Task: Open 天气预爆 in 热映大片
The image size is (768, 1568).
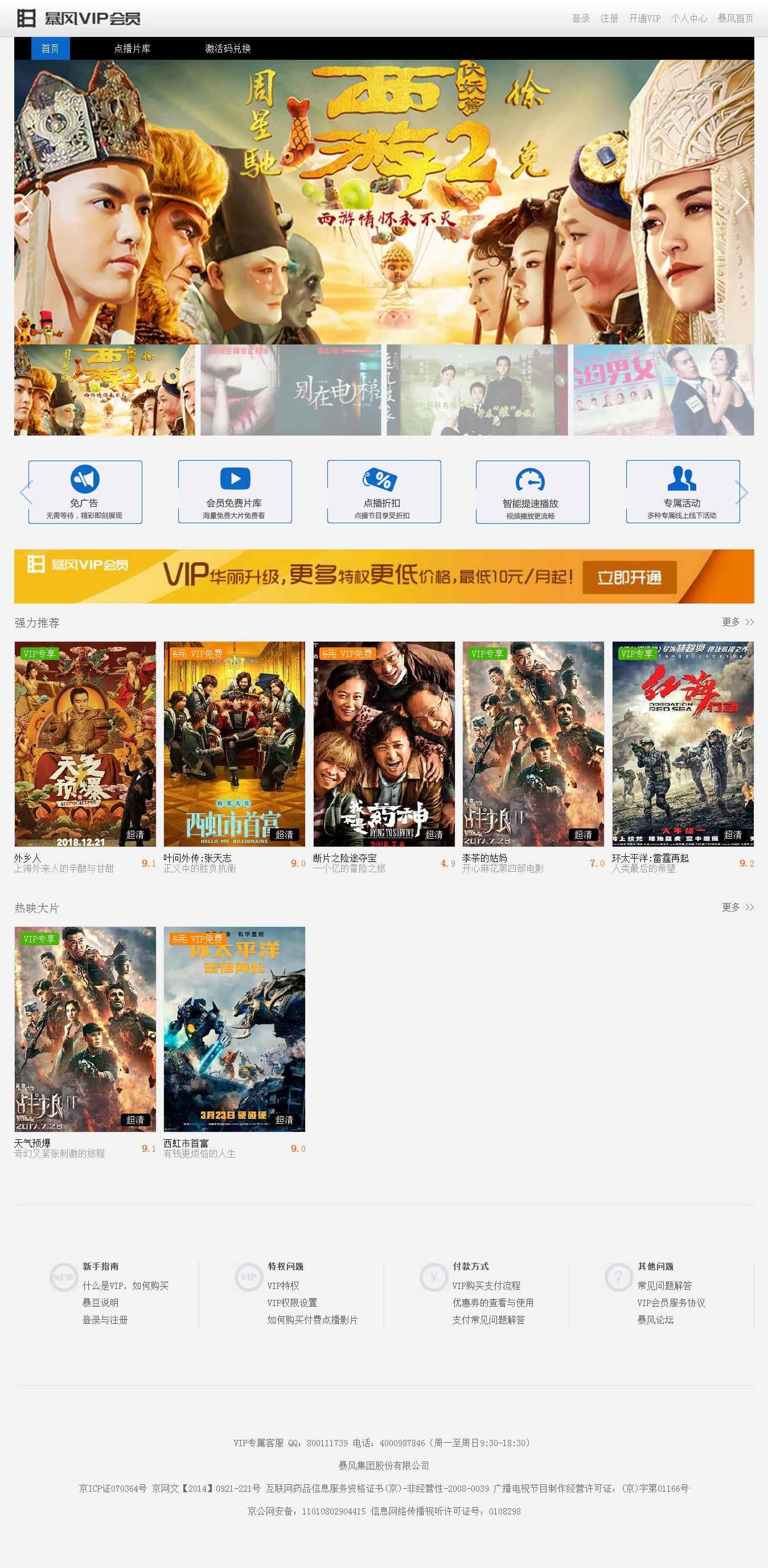Action: coord(85,1029)
